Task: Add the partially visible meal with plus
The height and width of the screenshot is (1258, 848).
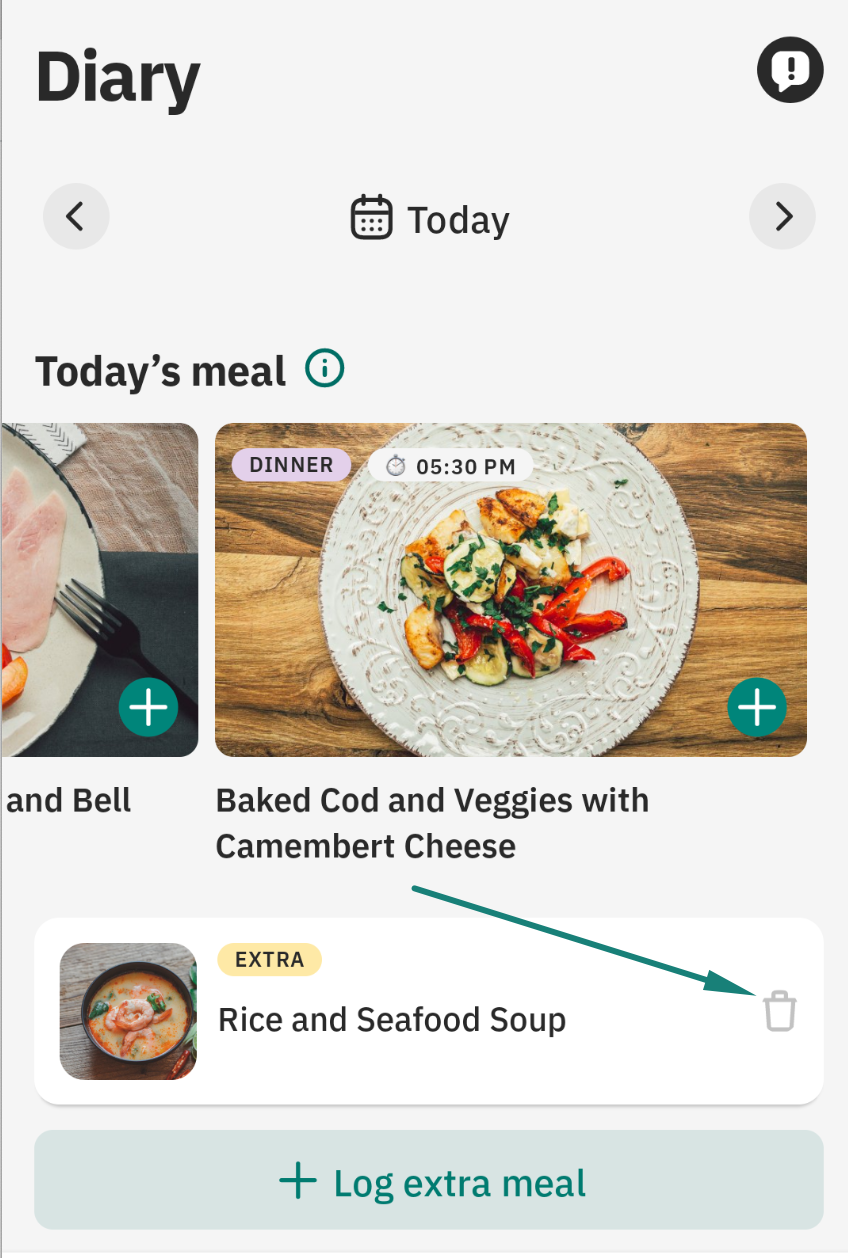Action: coord(148,708)
